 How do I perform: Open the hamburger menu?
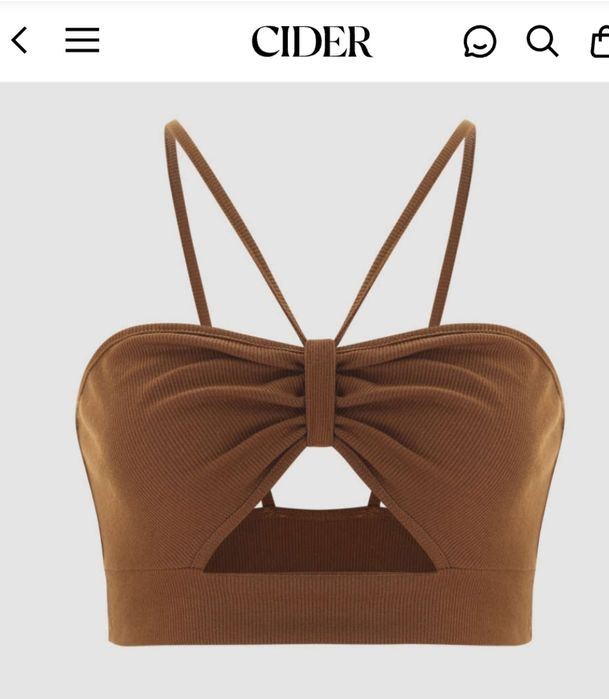[82, 40]
